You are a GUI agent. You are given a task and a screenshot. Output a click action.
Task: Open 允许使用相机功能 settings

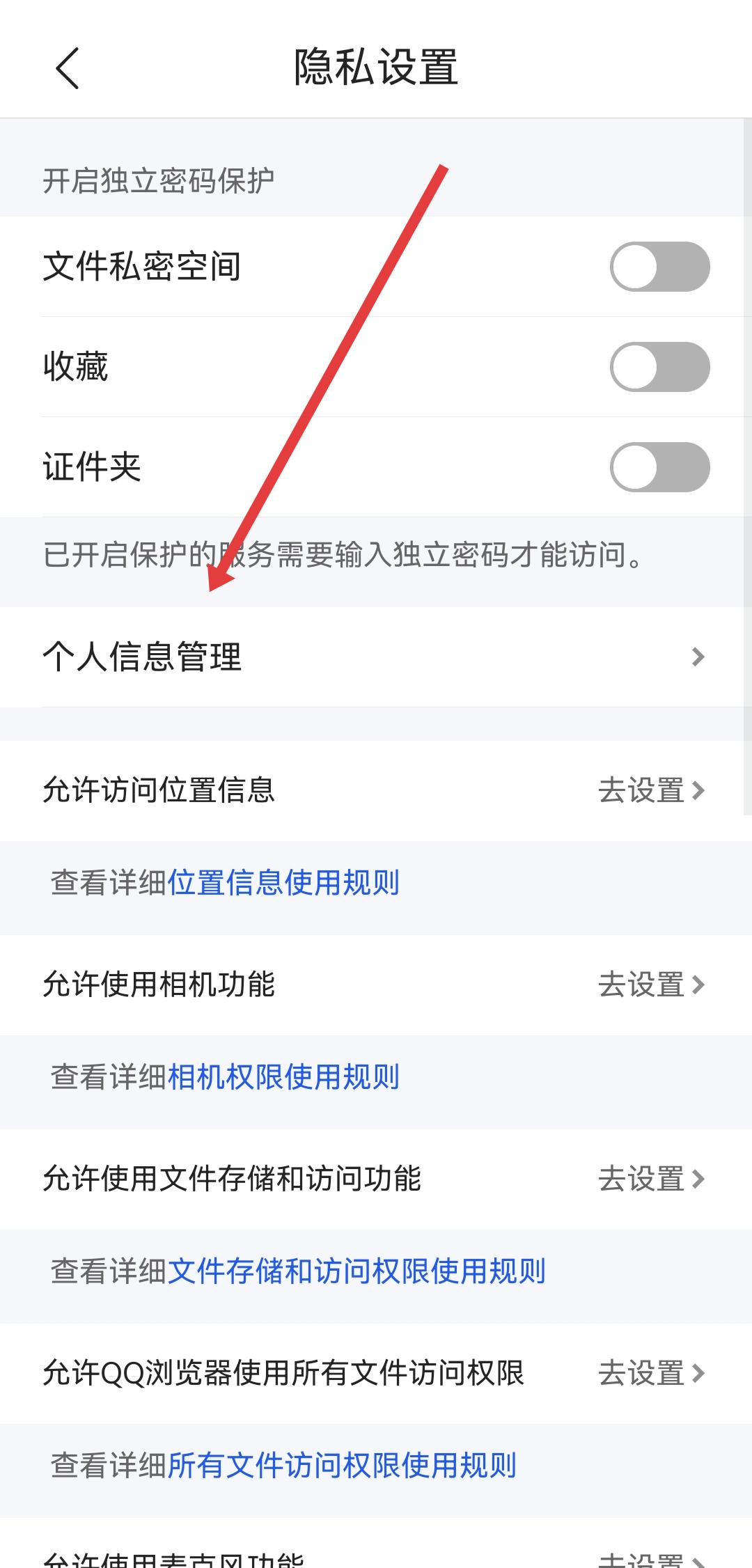click(652, 985)
